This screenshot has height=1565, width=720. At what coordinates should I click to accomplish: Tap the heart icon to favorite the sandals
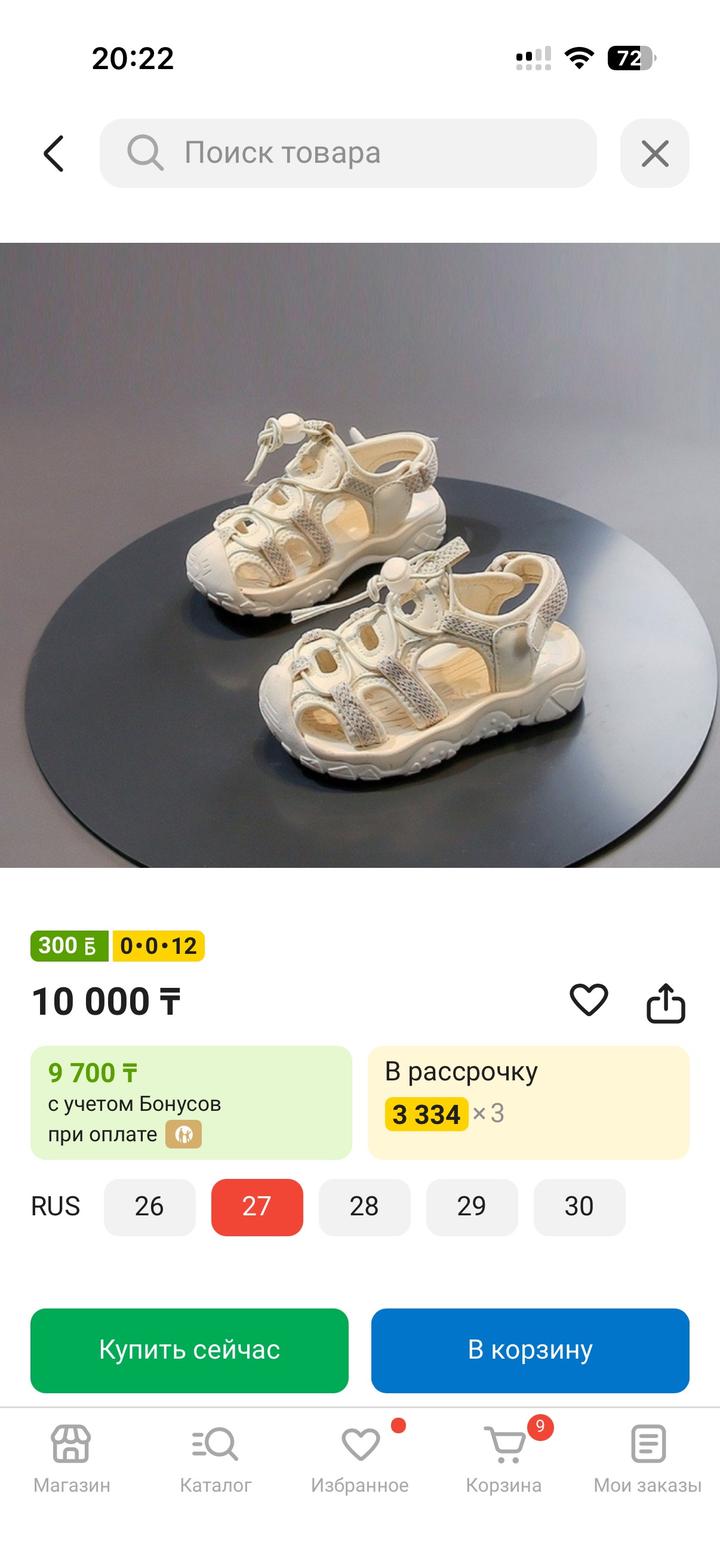[x=589, y=1001]
